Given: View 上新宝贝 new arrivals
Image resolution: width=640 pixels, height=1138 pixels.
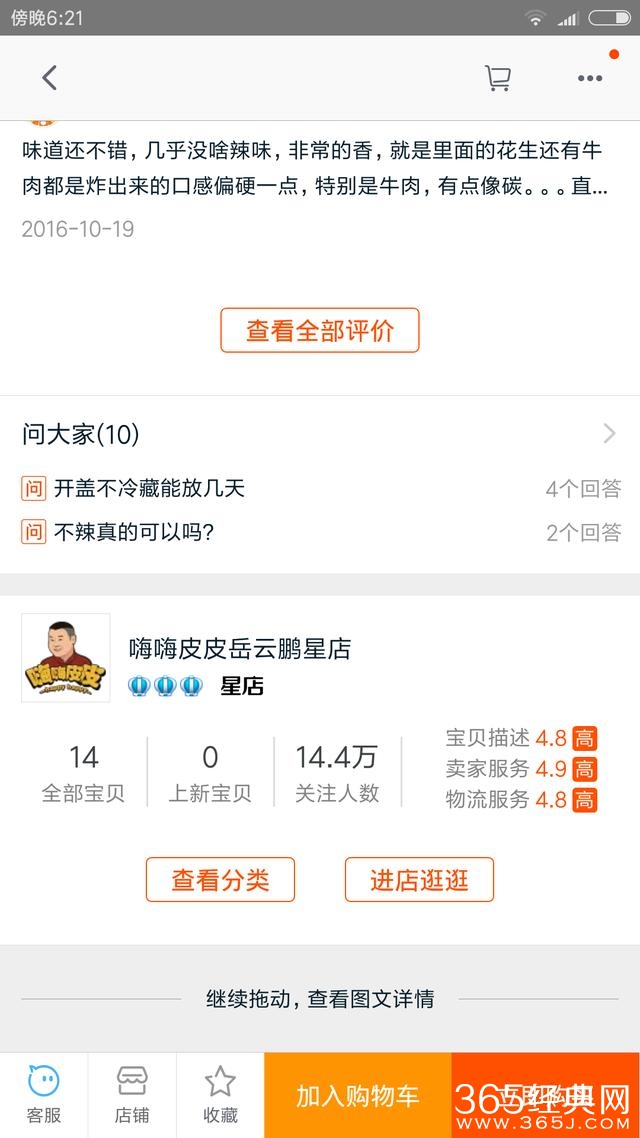Looking at the screenshot, I should point(210,773).
